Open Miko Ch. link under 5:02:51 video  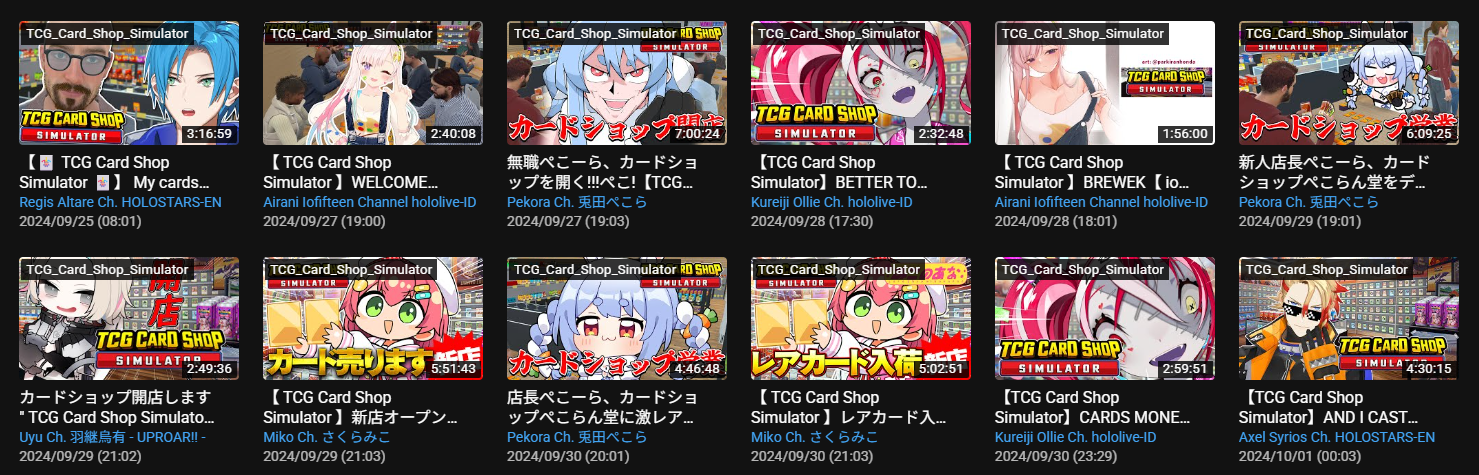click(814, 437)
